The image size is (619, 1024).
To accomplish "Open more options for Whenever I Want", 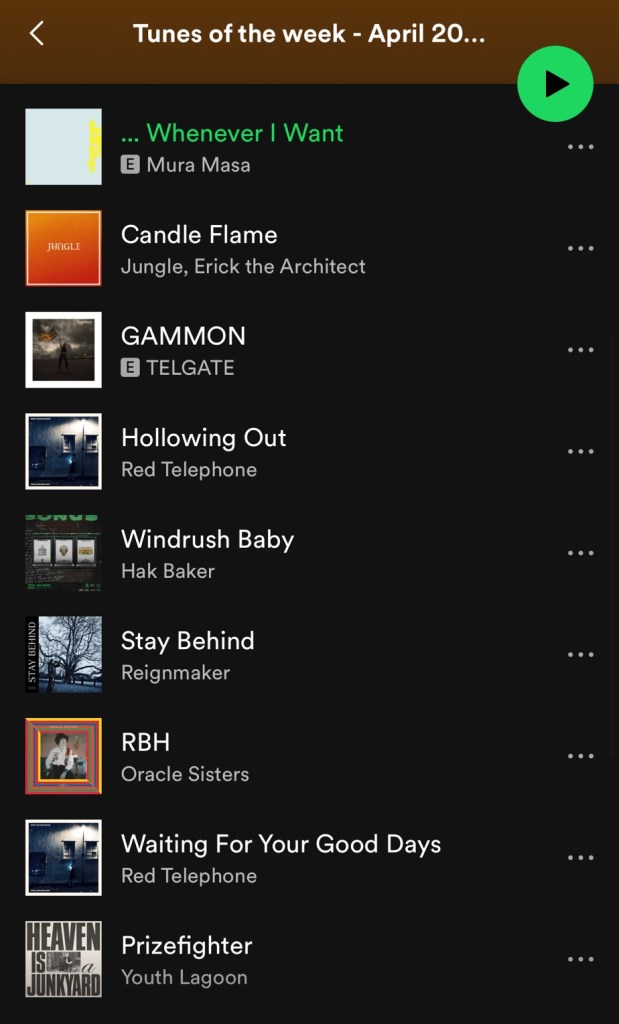I will click(x=580, y=147).
